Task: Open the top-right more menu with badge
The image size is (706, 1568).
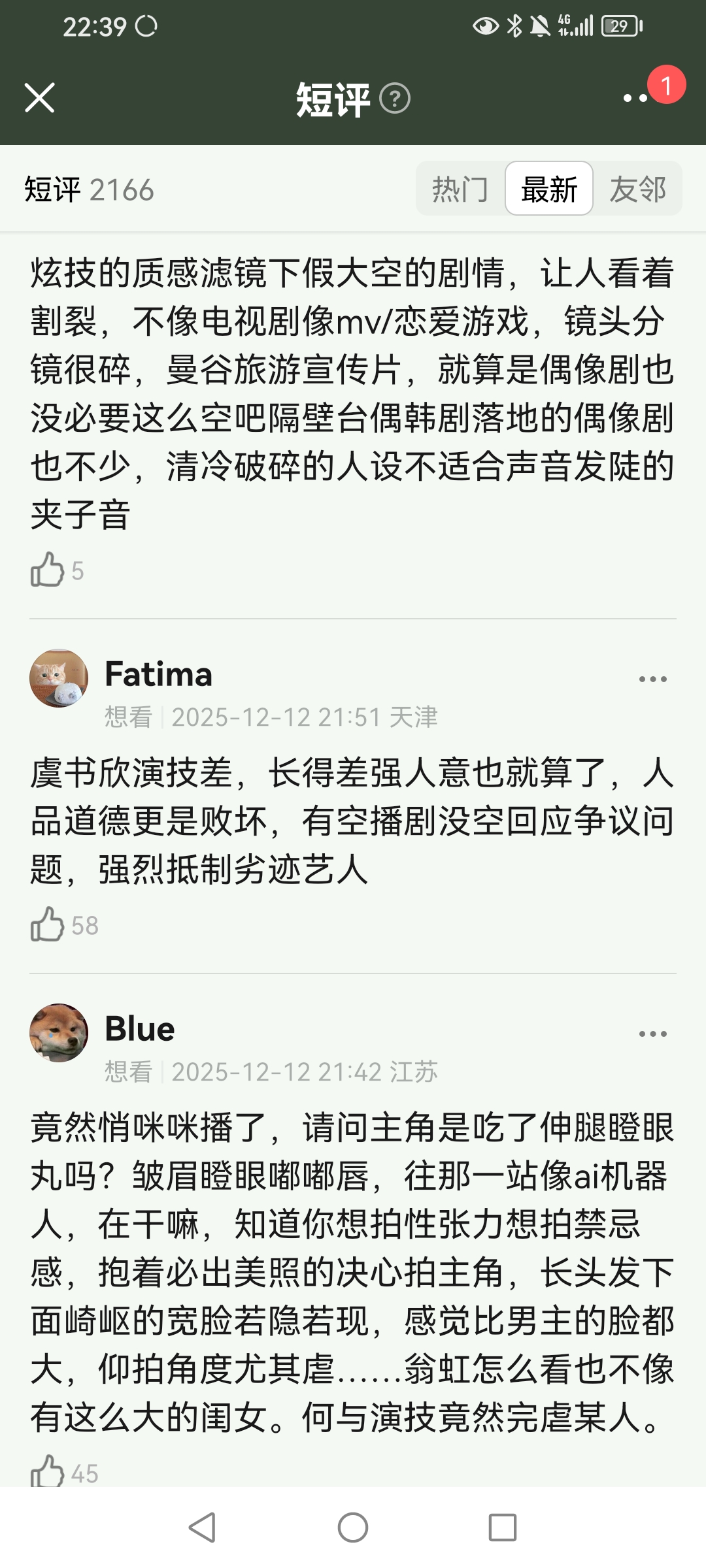Action: [x=635, y=98]
